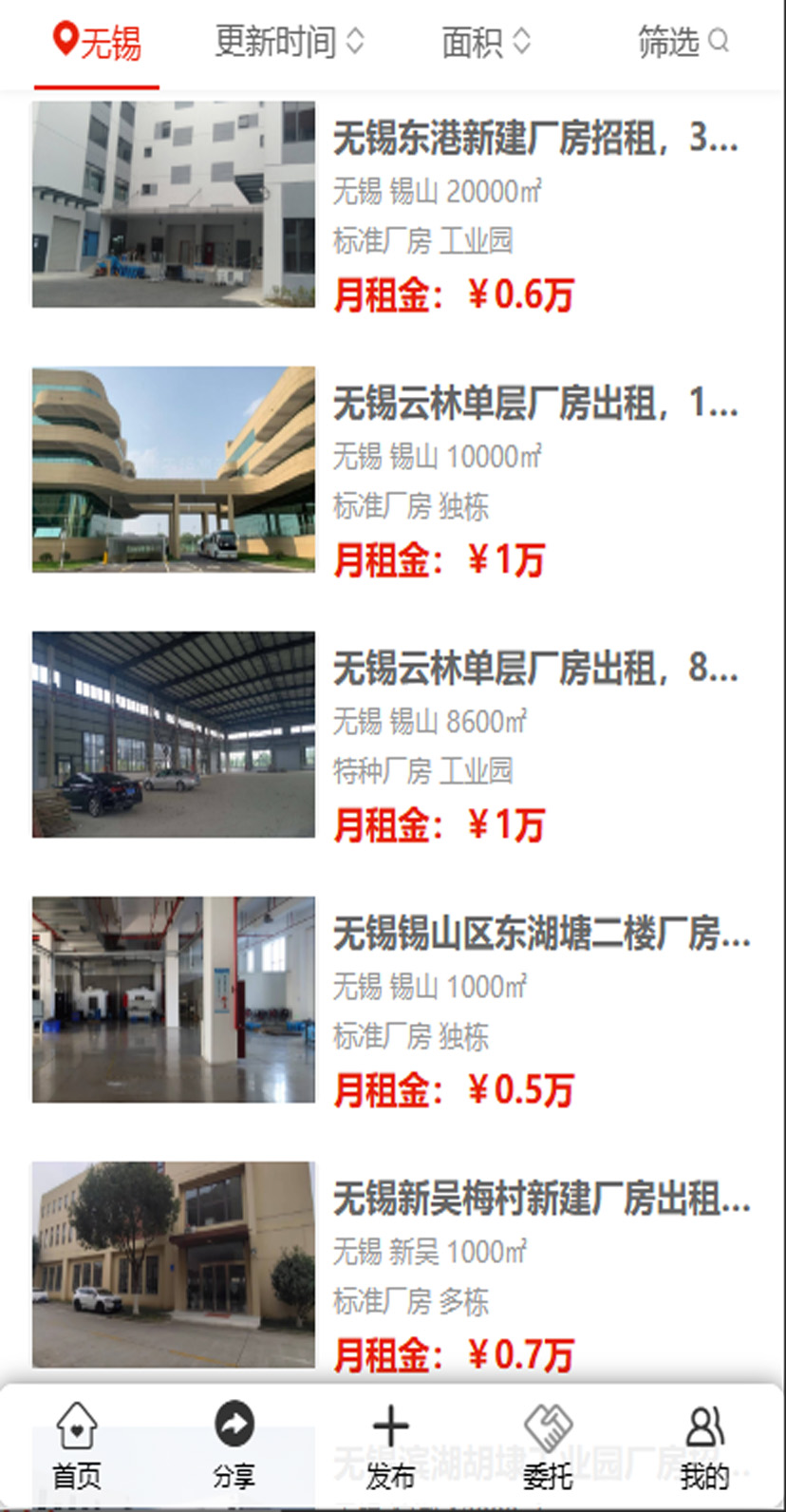Sort listings by 面积
This screenshot has width=786, height=1512.
[485, 42]
